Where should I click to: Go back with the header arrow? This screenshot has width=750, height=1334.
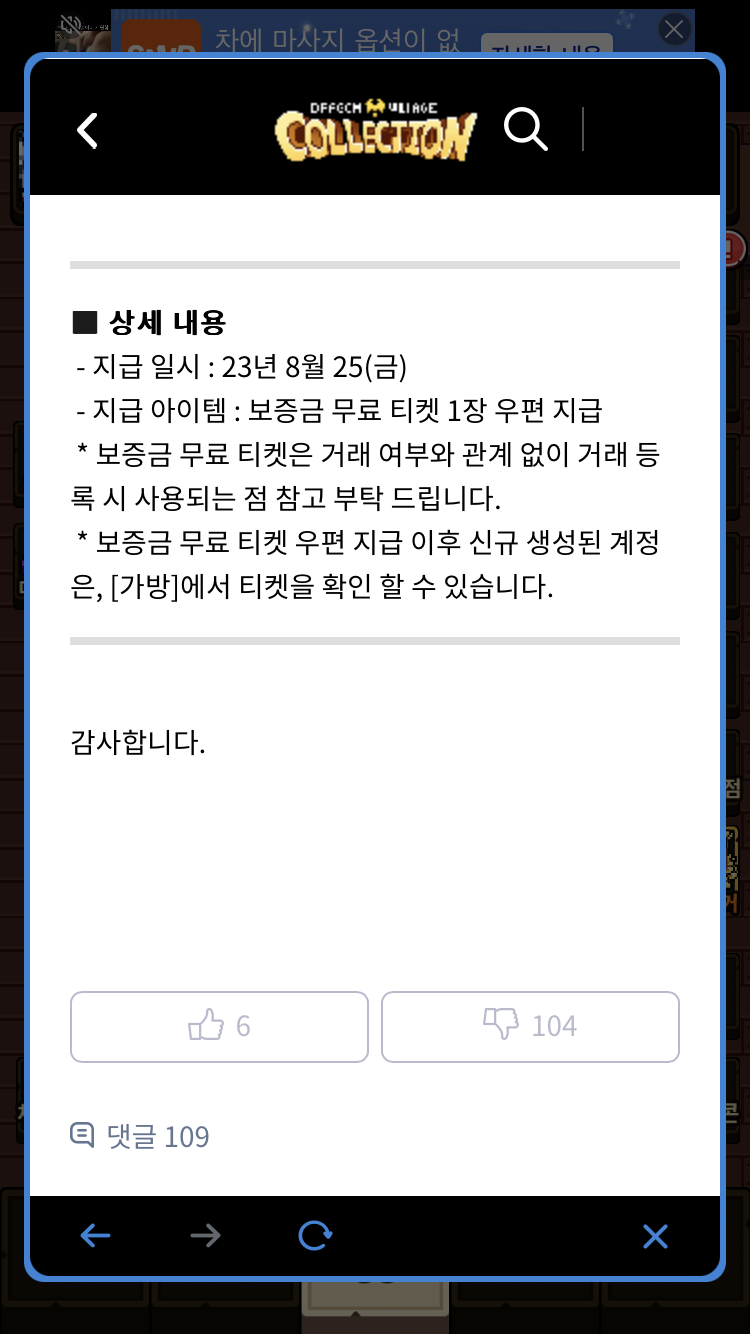(88, 130)
